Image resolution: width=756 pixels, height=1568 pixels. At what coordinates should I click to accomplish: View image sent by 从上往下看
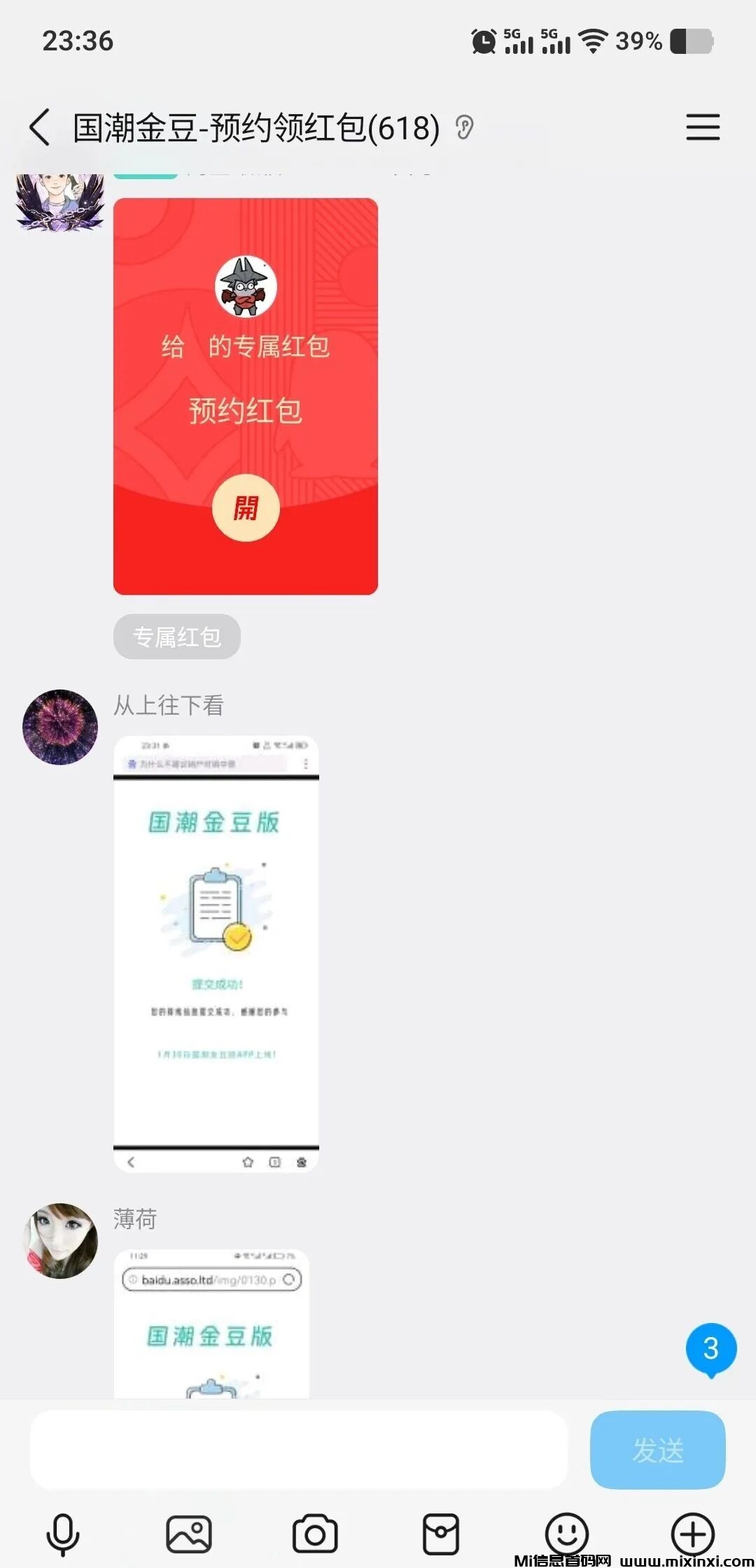216,953
